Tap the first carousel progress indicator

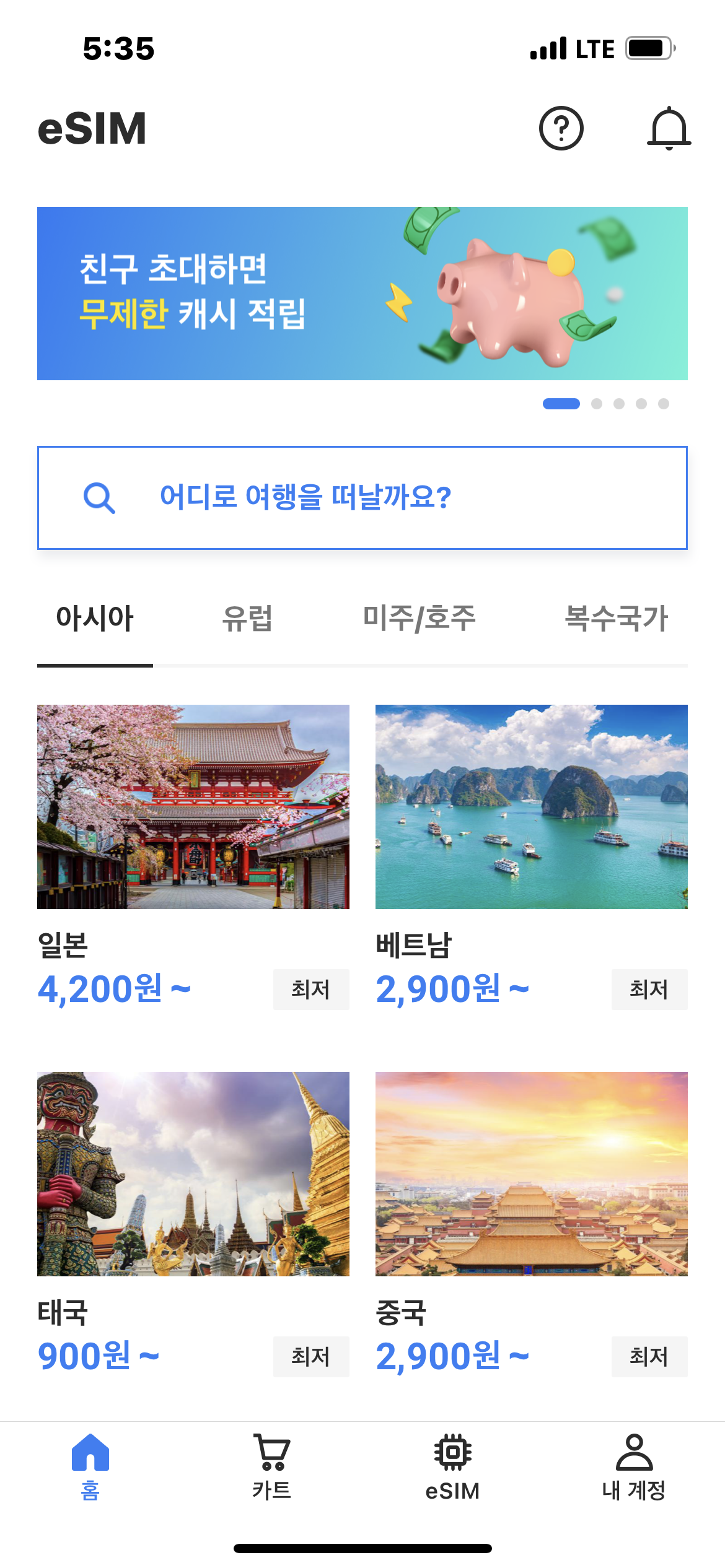561,403
